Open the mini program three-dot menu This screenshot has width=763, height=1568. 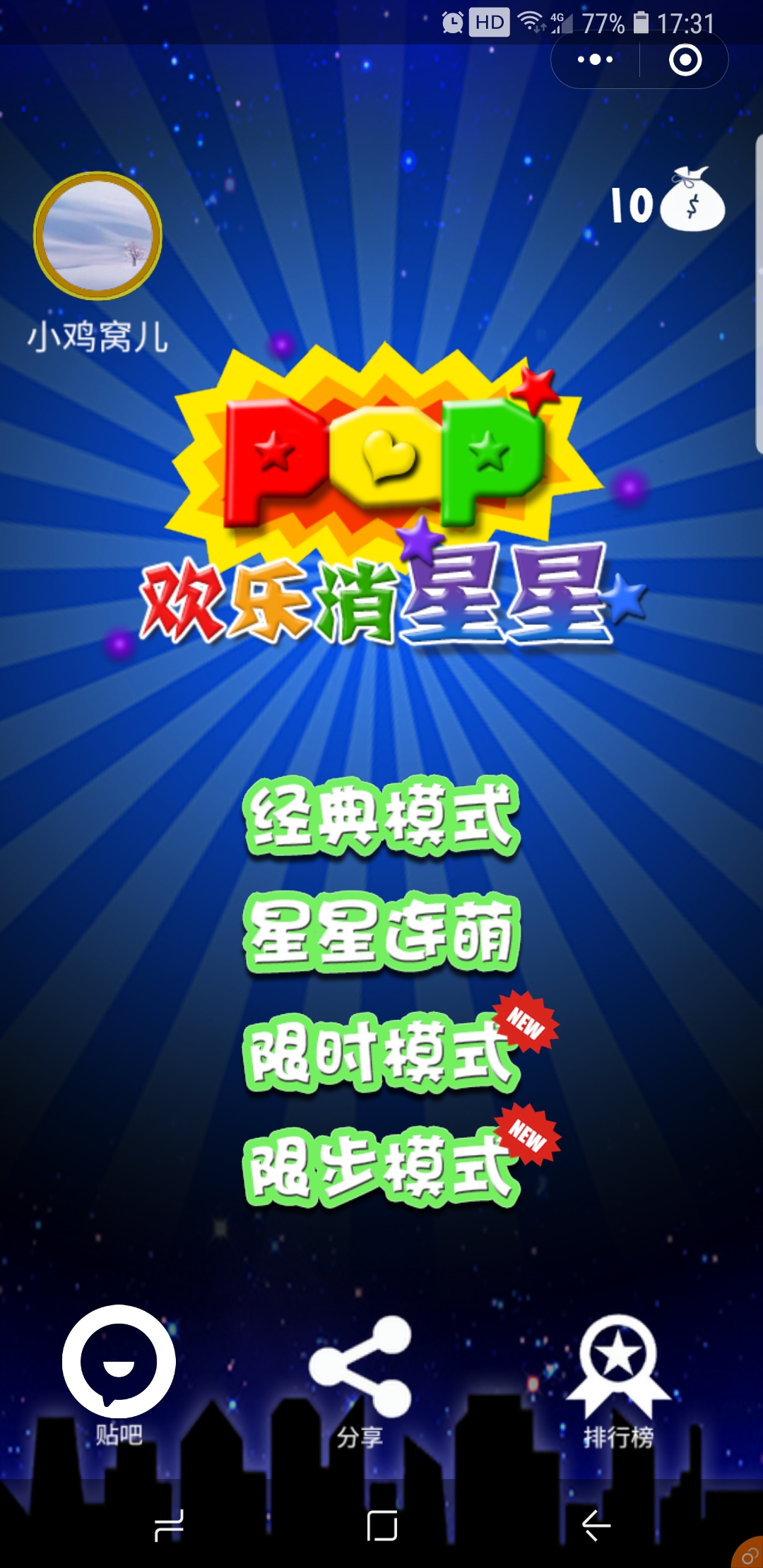[x=596, y=60]
